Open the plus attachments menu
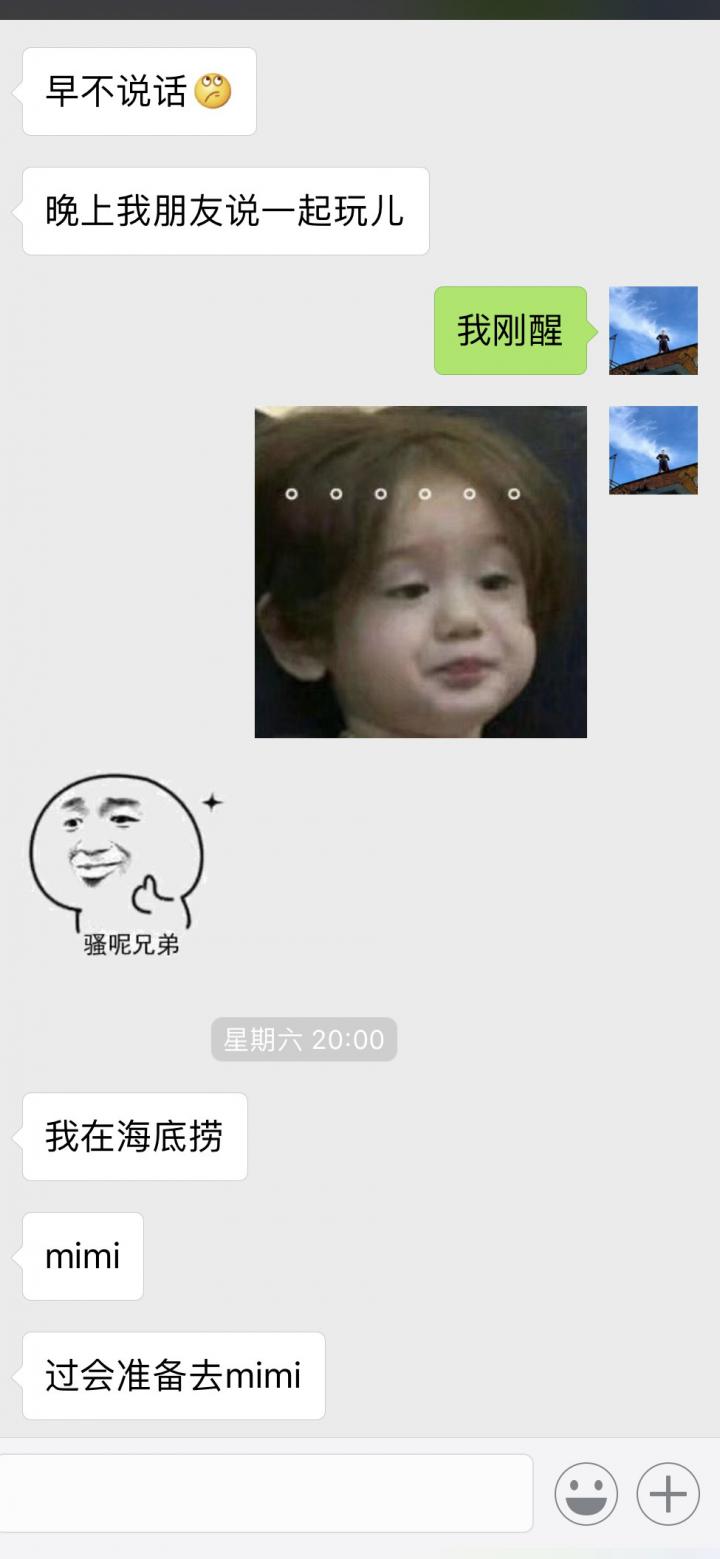Screen dimensions: 720x1559 668,1494
